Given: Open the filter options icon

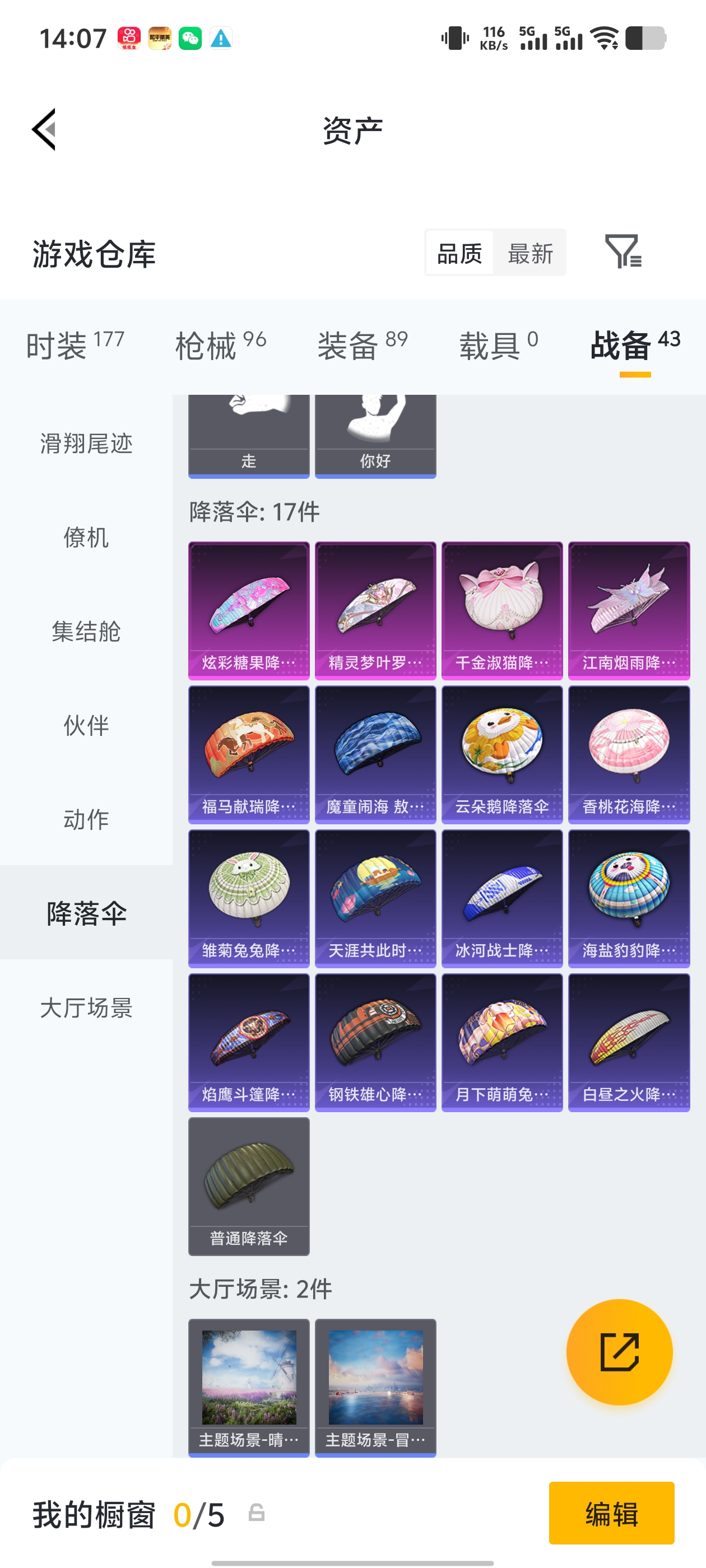Looking at the screenshot, I should click(624, 254).
